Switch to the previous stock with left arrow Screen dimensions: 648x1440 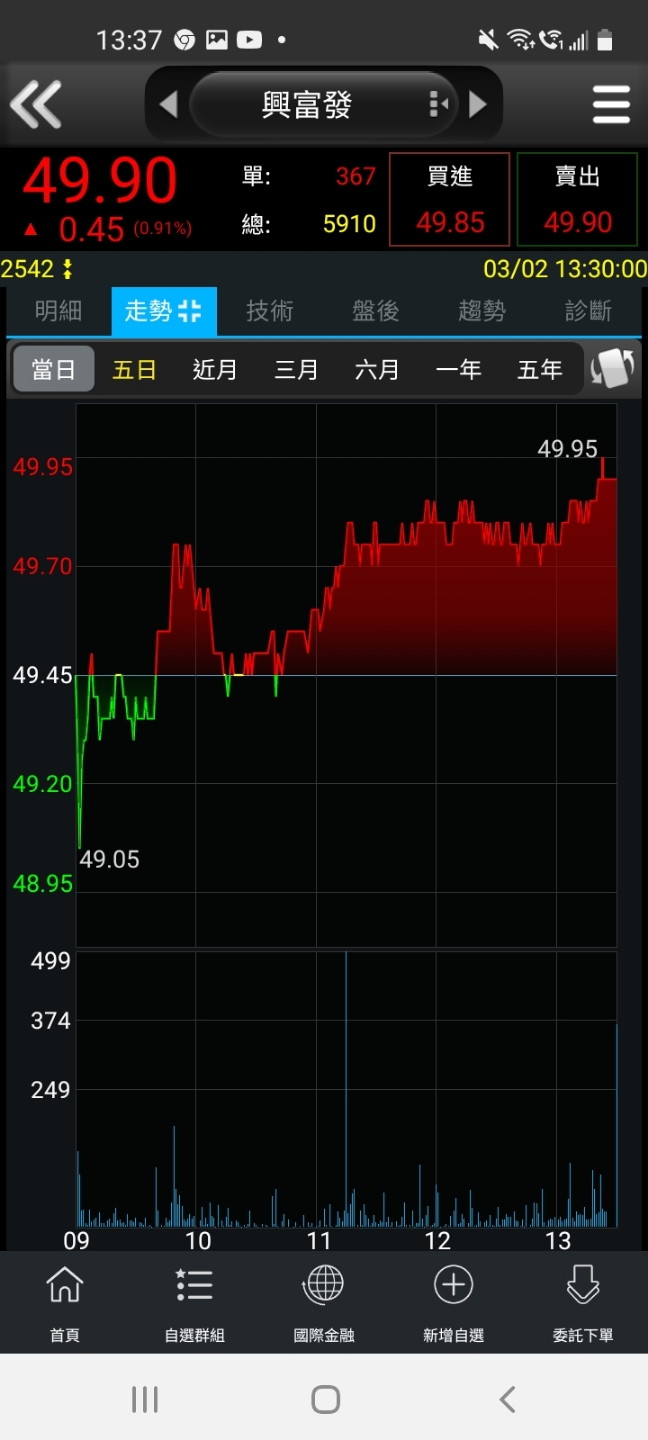(x=168, y=104)
